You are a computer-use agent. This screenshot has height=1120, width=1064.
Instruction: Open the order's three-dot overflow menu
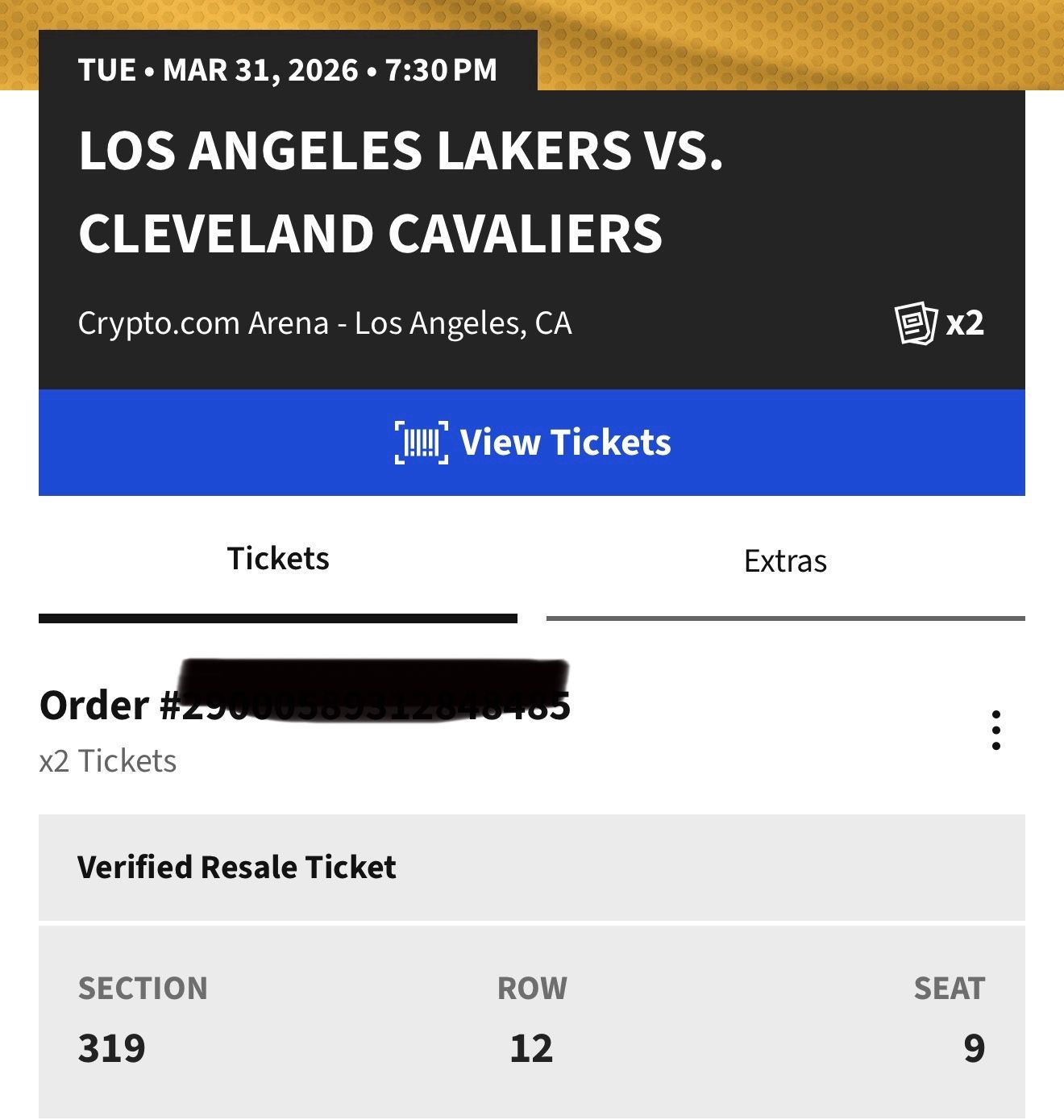coord(996,731)
